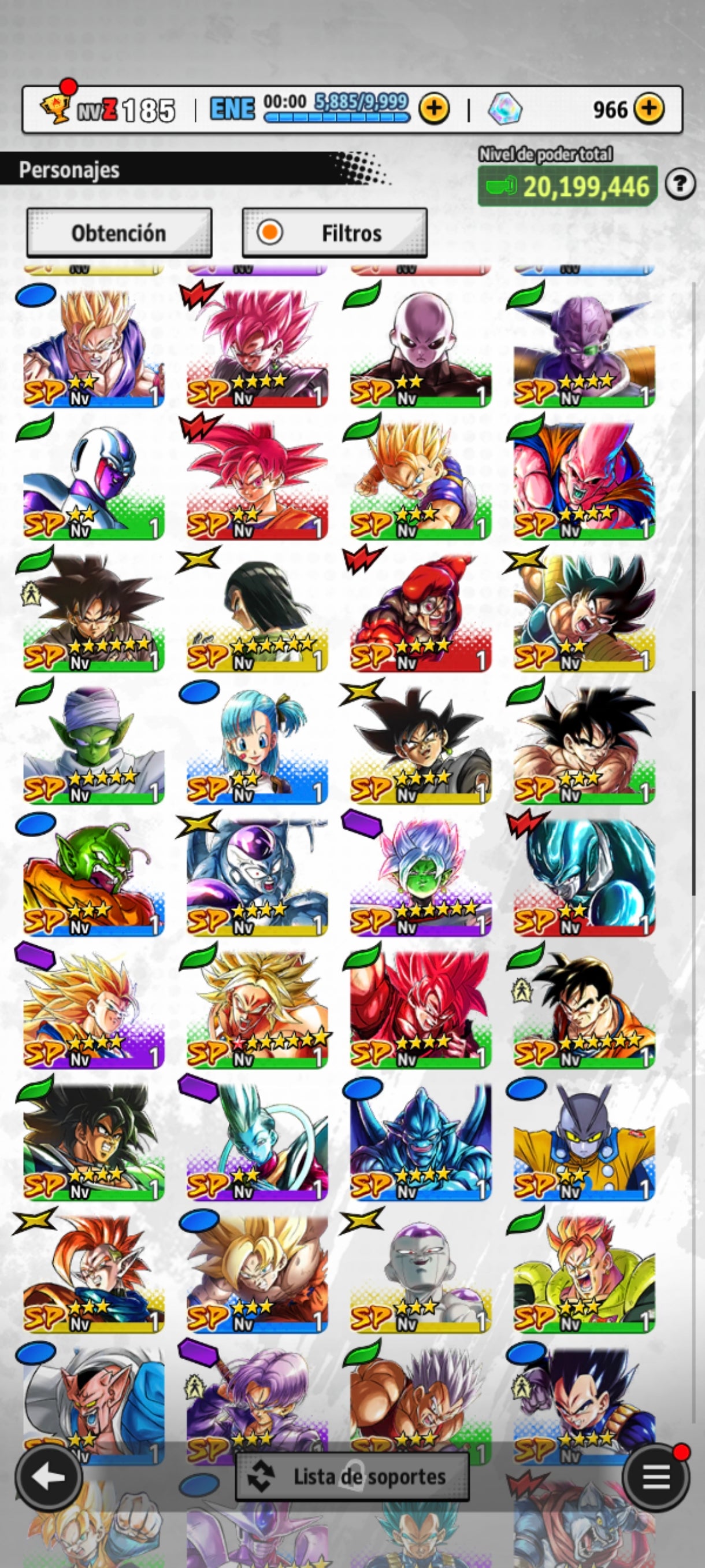Tap the plus button to add energy
705x1568 pixels.
[x=434, y=109]
